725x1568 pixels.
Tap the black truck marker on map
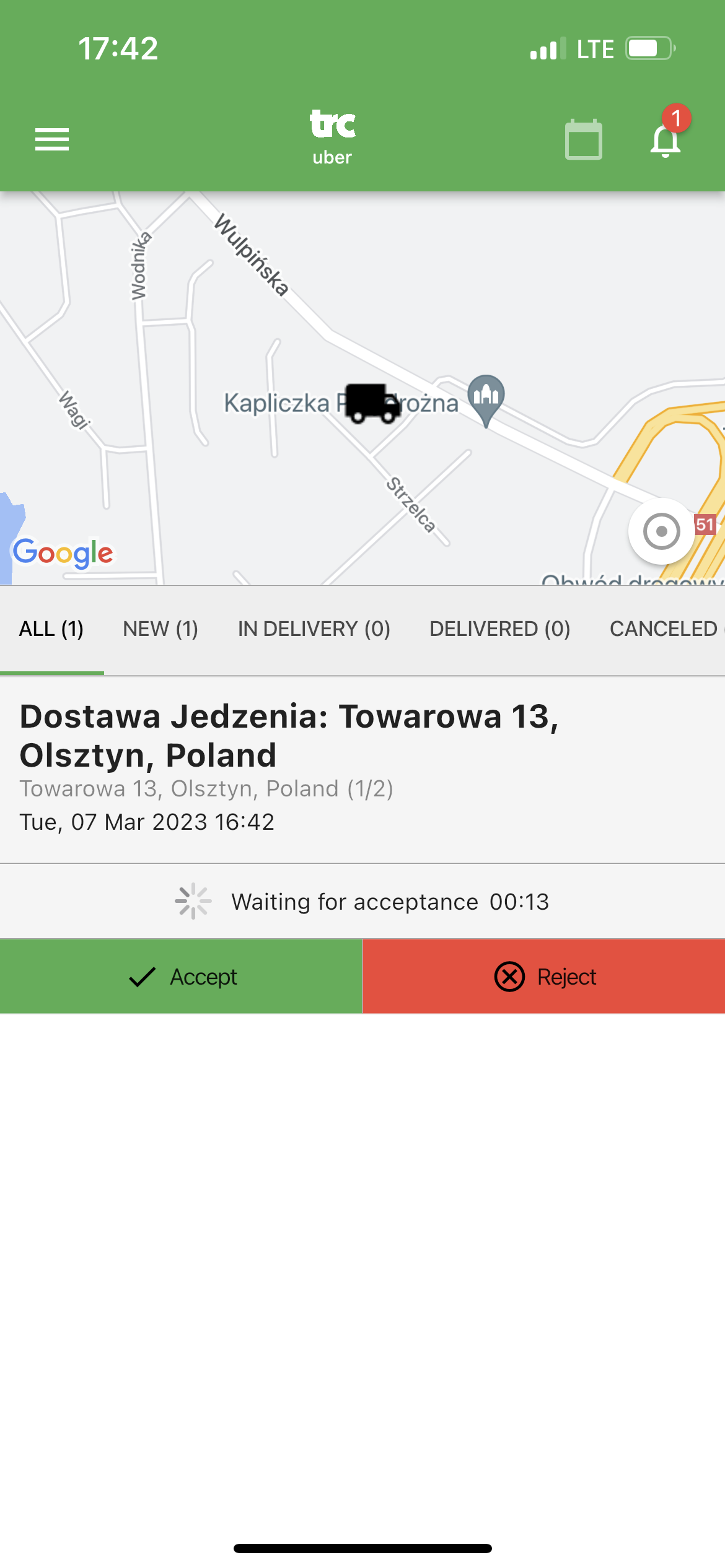tap(372, 403)
